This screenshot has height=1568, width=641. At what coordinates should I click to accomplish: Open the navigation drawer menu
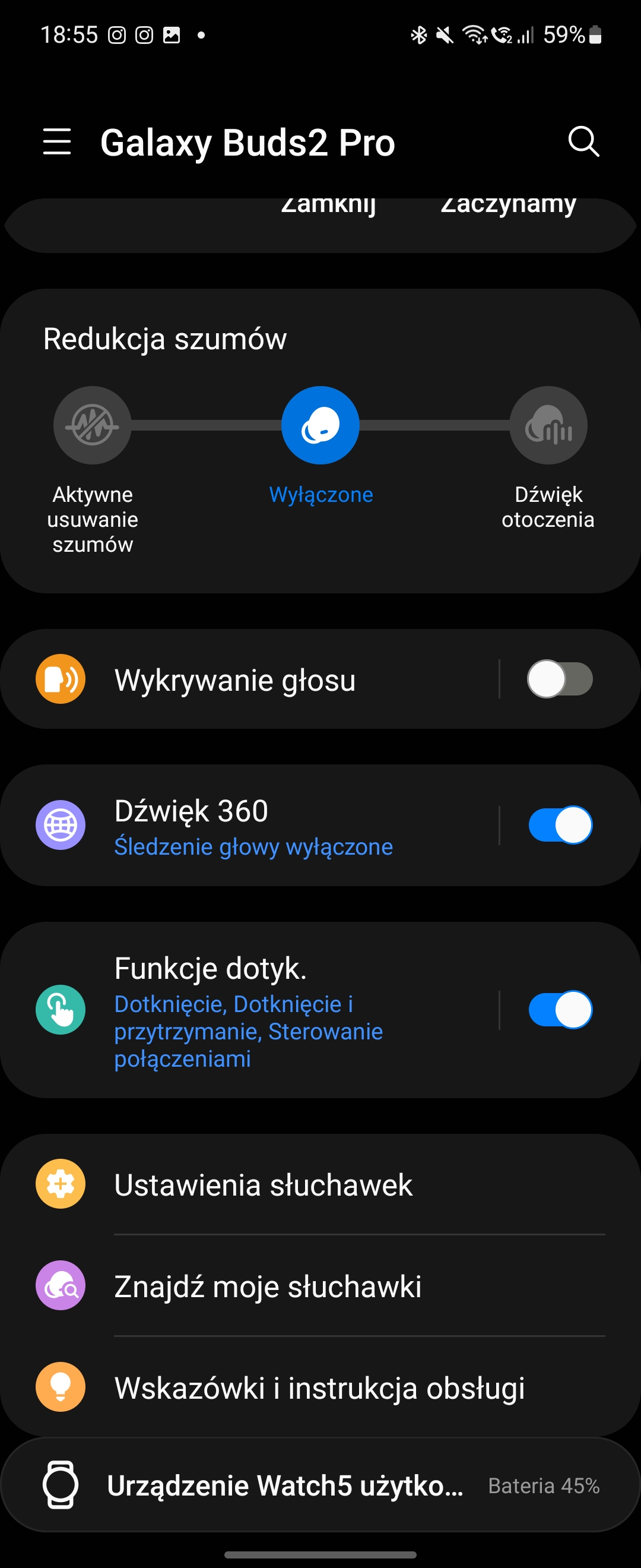pos(58,142)
